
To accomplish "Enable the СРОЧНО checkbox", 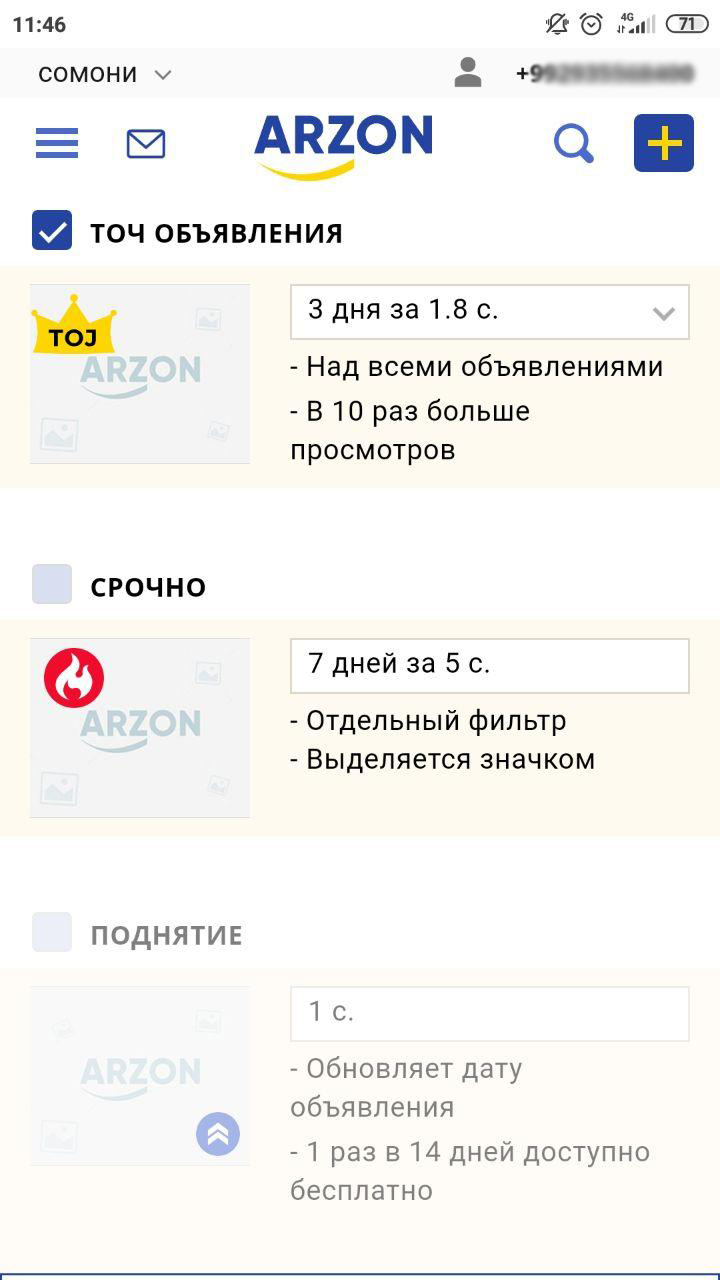I will pos(52,586).
